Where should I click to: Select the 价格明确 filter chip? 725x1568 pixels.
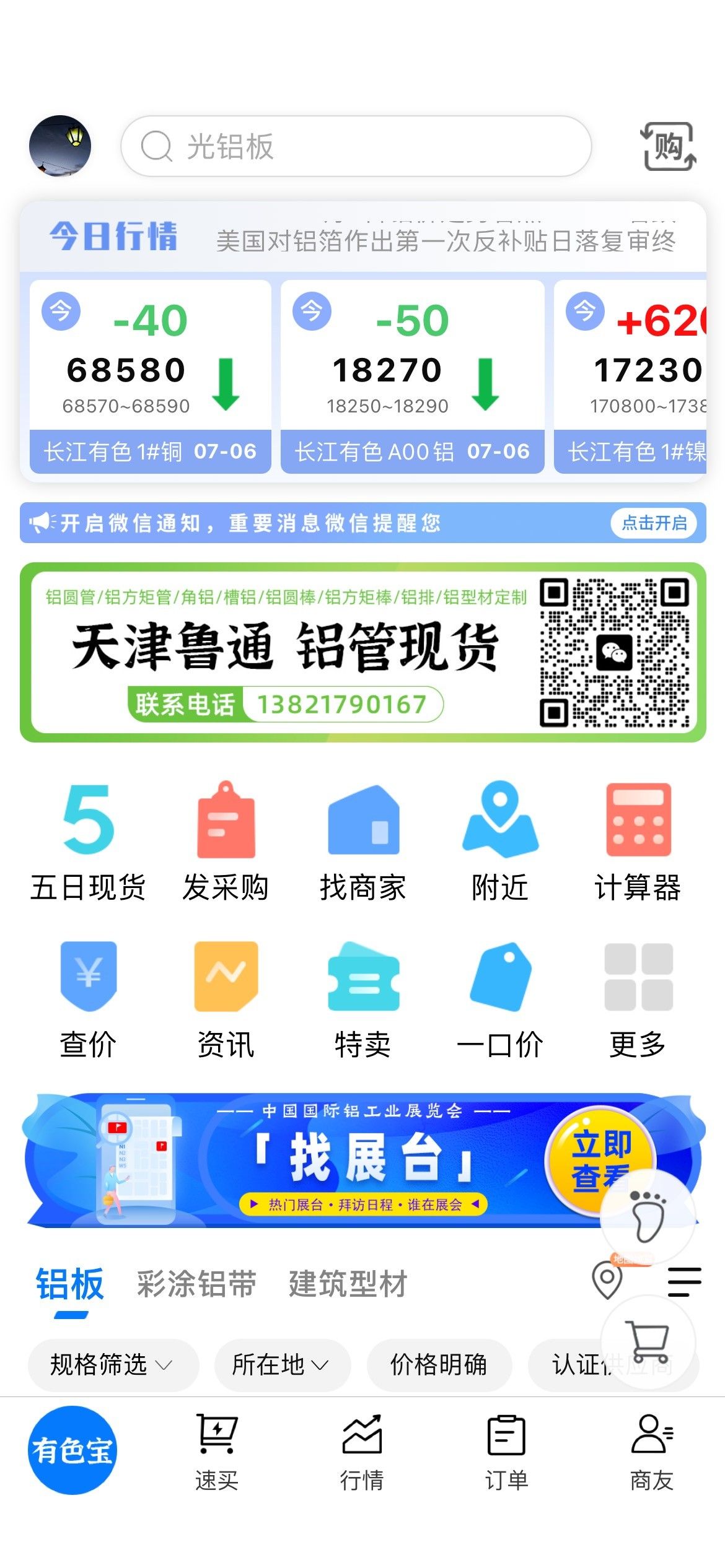pyautogui.click(x=439, y=1365)
